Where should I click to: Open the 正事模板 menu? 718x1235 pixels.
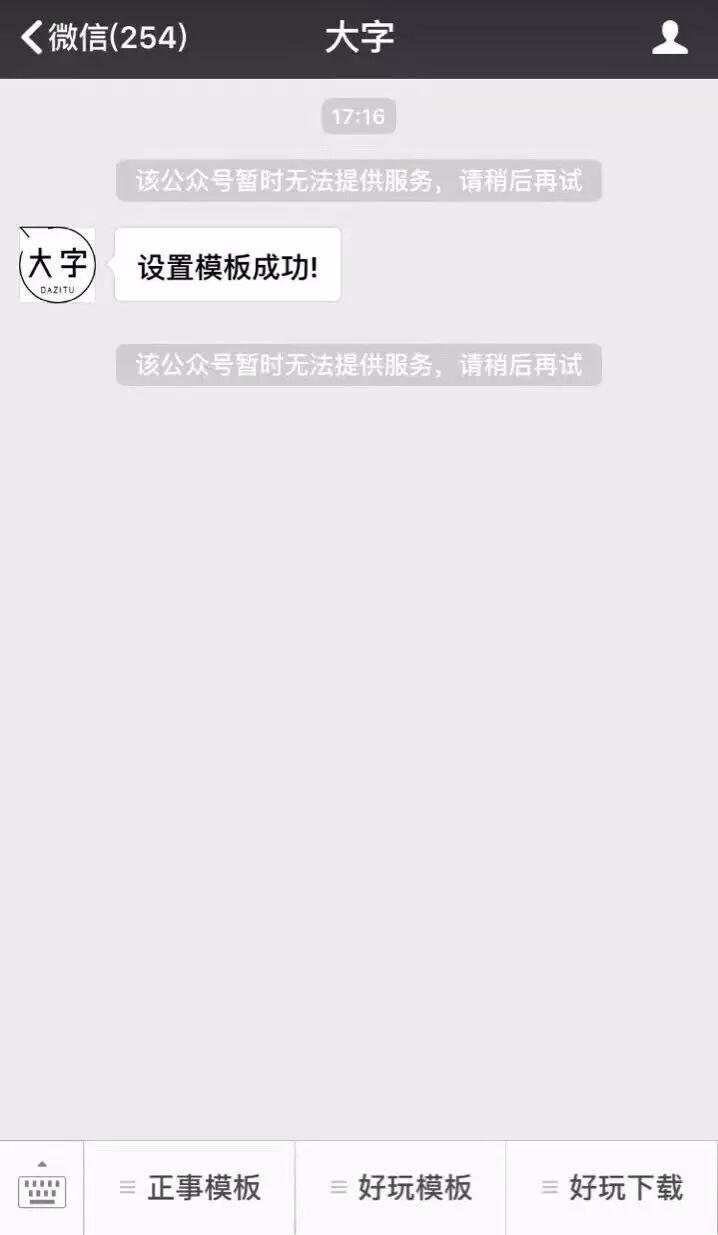click(190, 1188)
